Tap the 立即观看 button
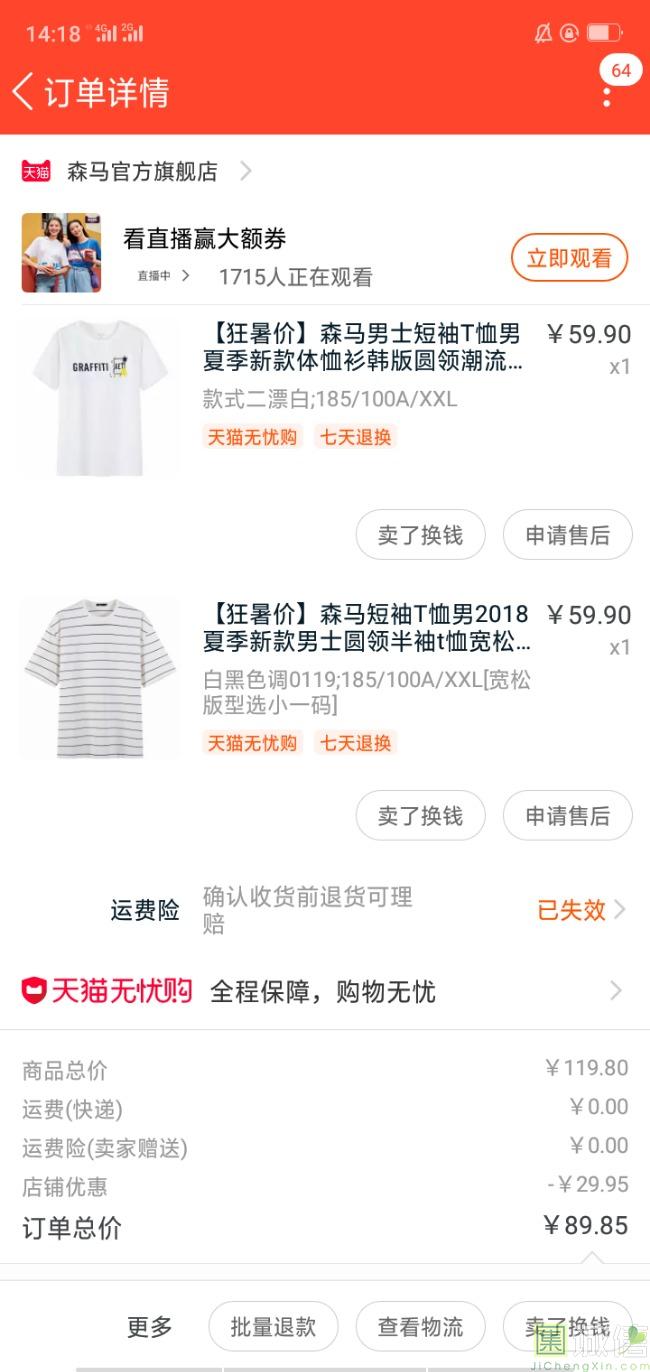This screenshot has width=650, height=1372. coord(569,258)
